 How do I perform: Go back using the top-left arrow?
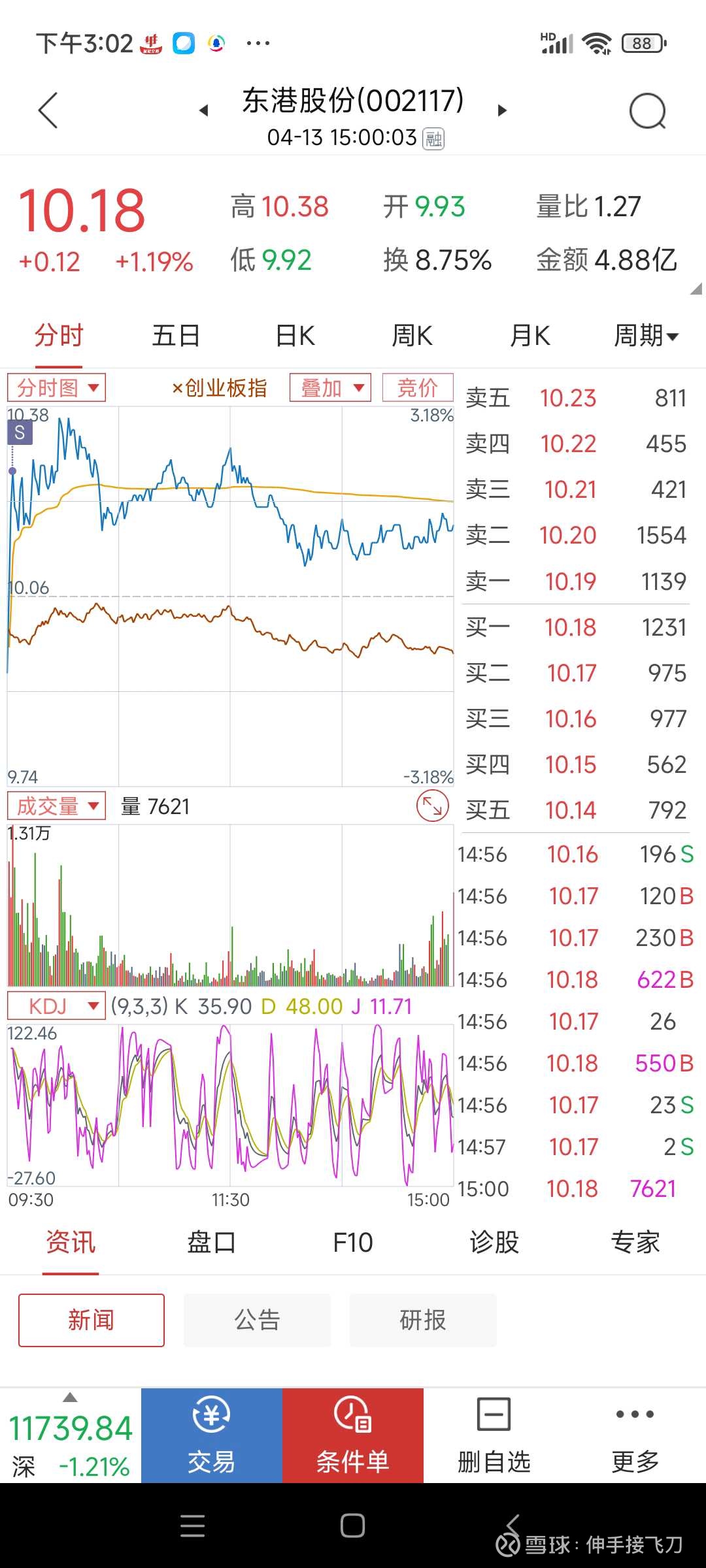point(48,110)
